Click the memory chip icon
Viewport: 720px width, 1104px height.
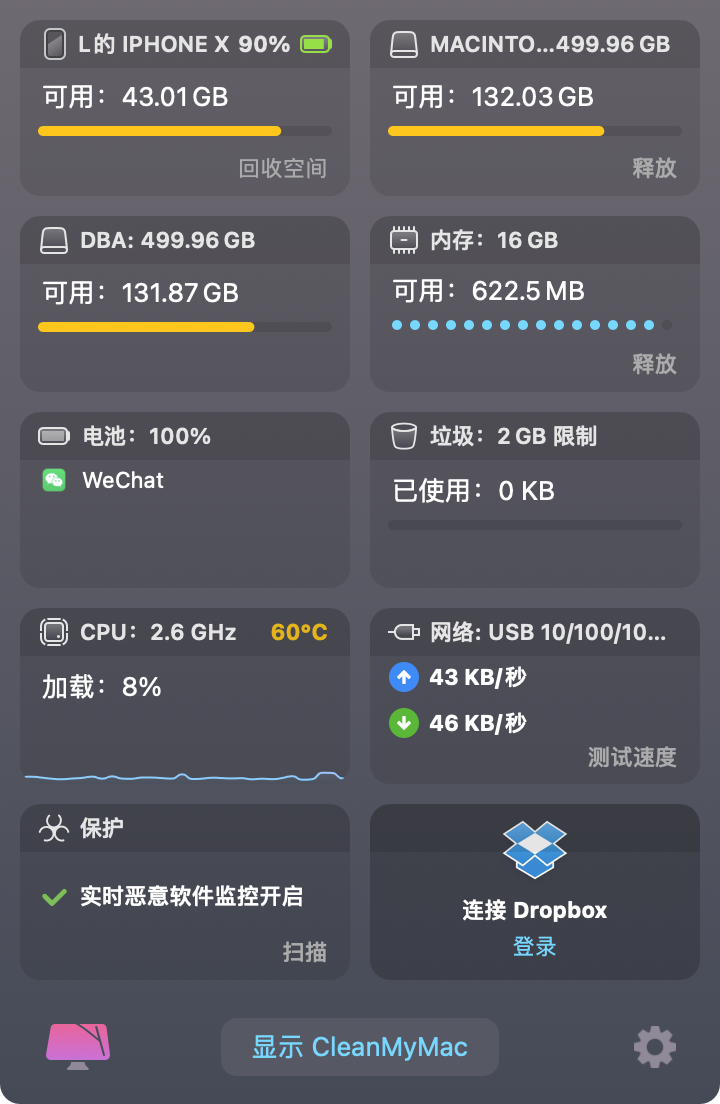(x=404, y=239)
